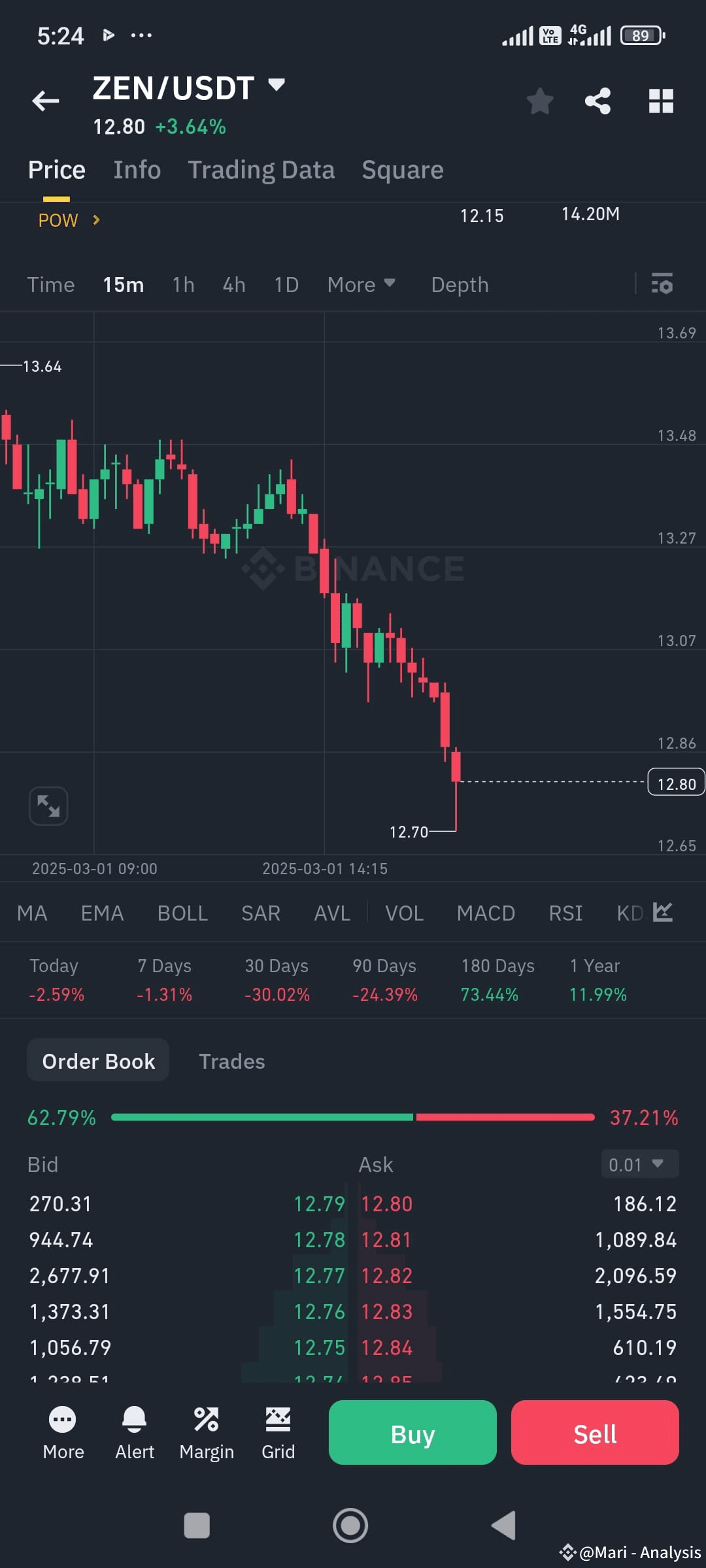Open the share icon to share ZEN/USDT
This screenshot has height=1568, width=706.
point(599,100)
